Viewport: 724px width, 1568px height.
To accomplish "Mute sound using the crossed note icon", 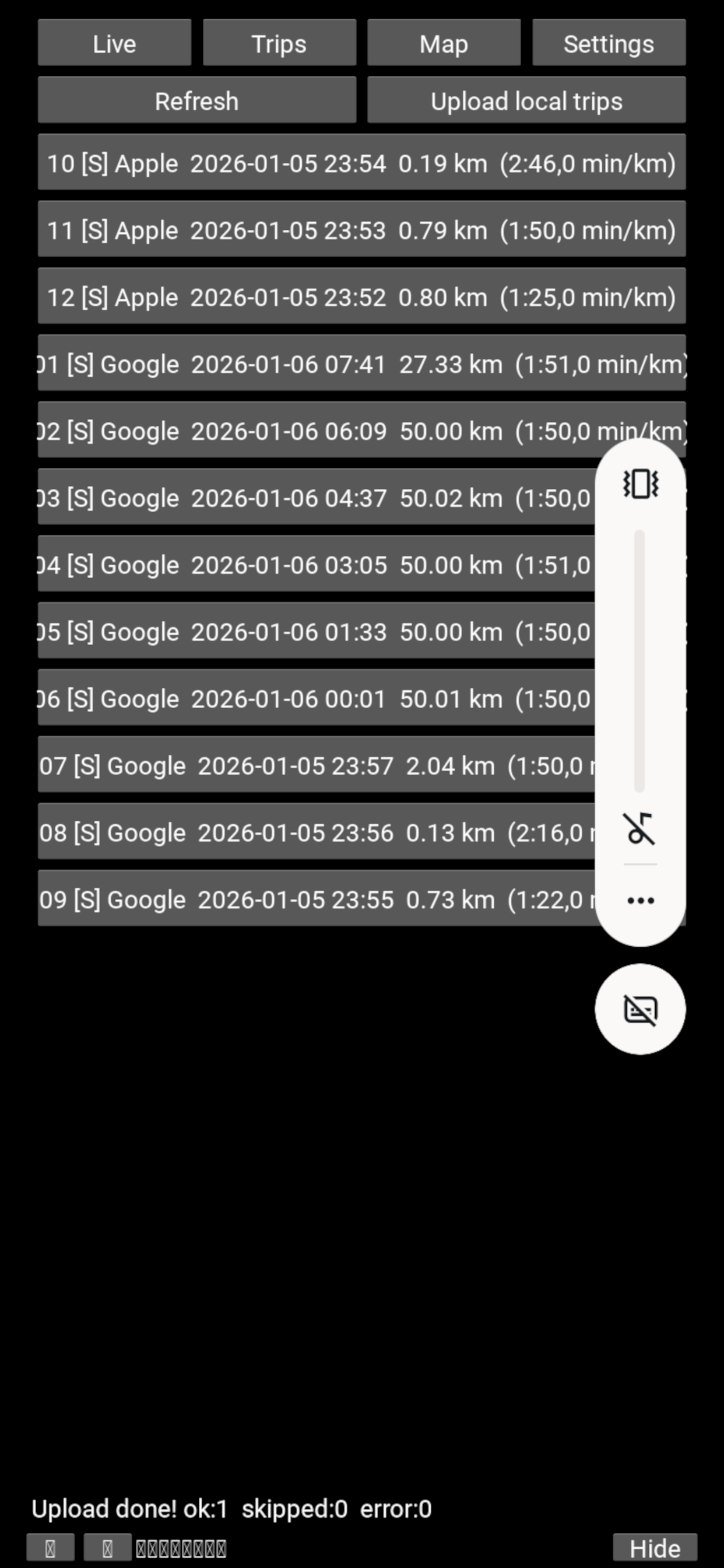I will (x=640, y=829).
